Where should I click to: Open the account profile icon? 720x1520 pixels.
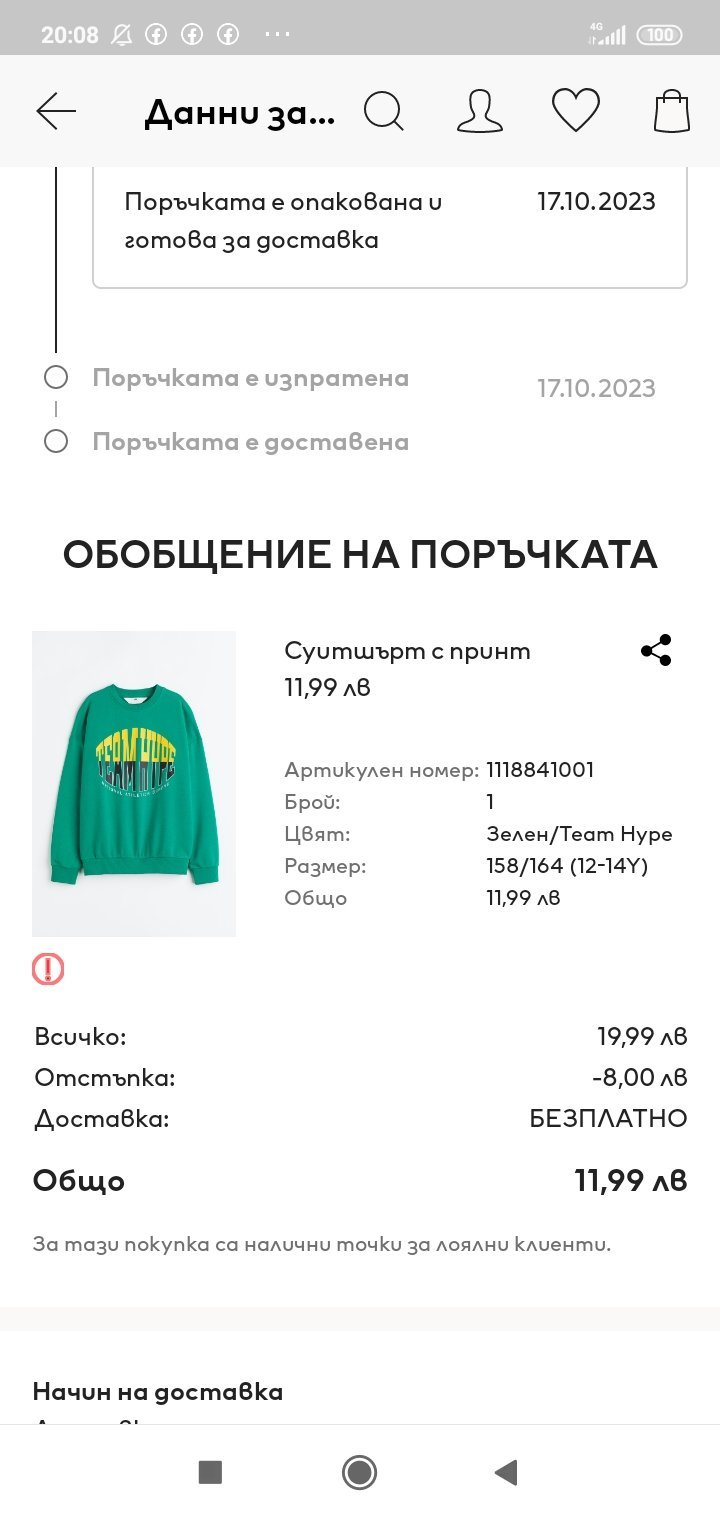pos(480,111)
